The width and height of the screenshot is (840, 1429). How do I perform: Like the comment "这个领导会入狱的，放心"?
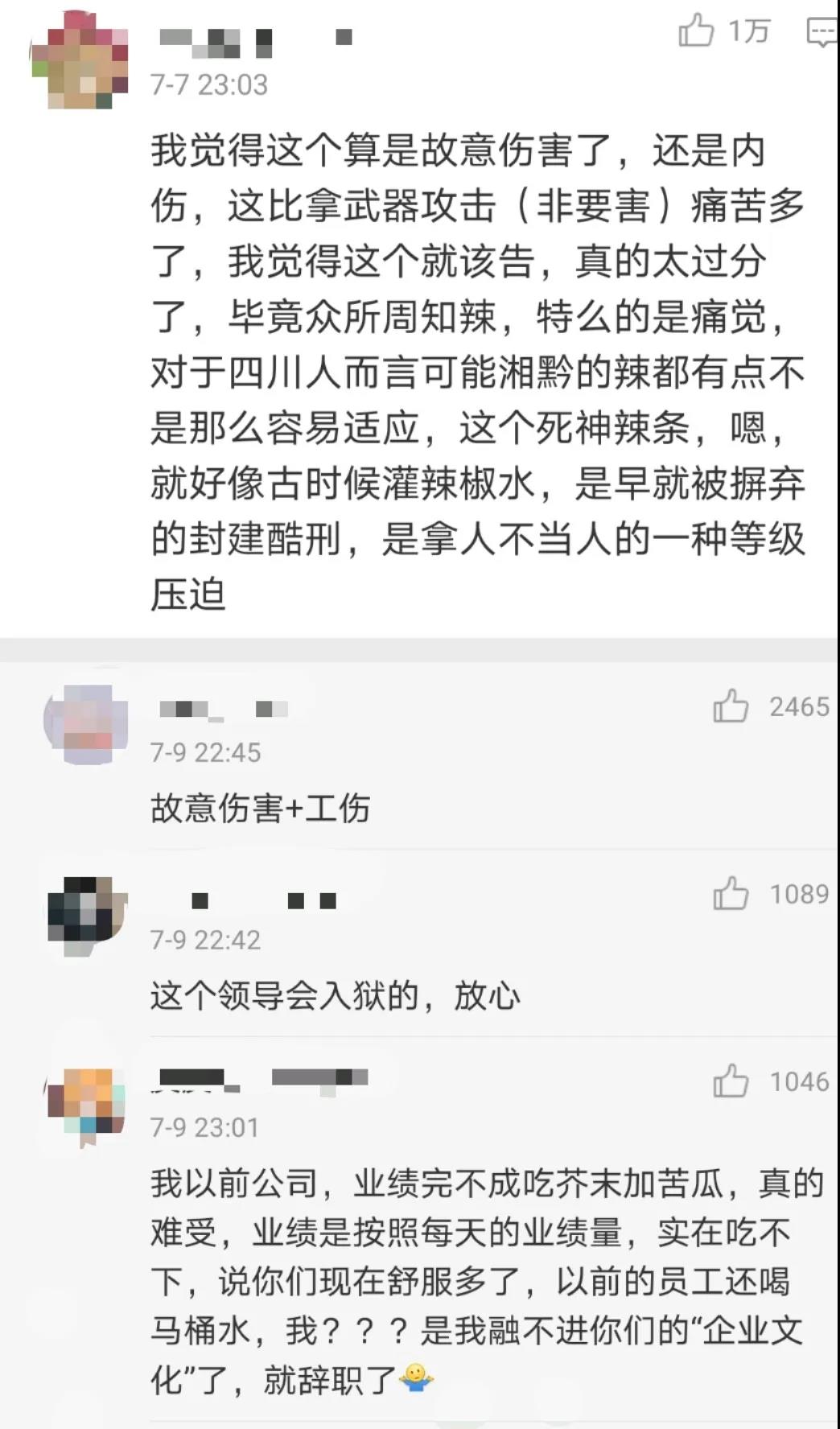pyautogui.click(x=731, y=894)
